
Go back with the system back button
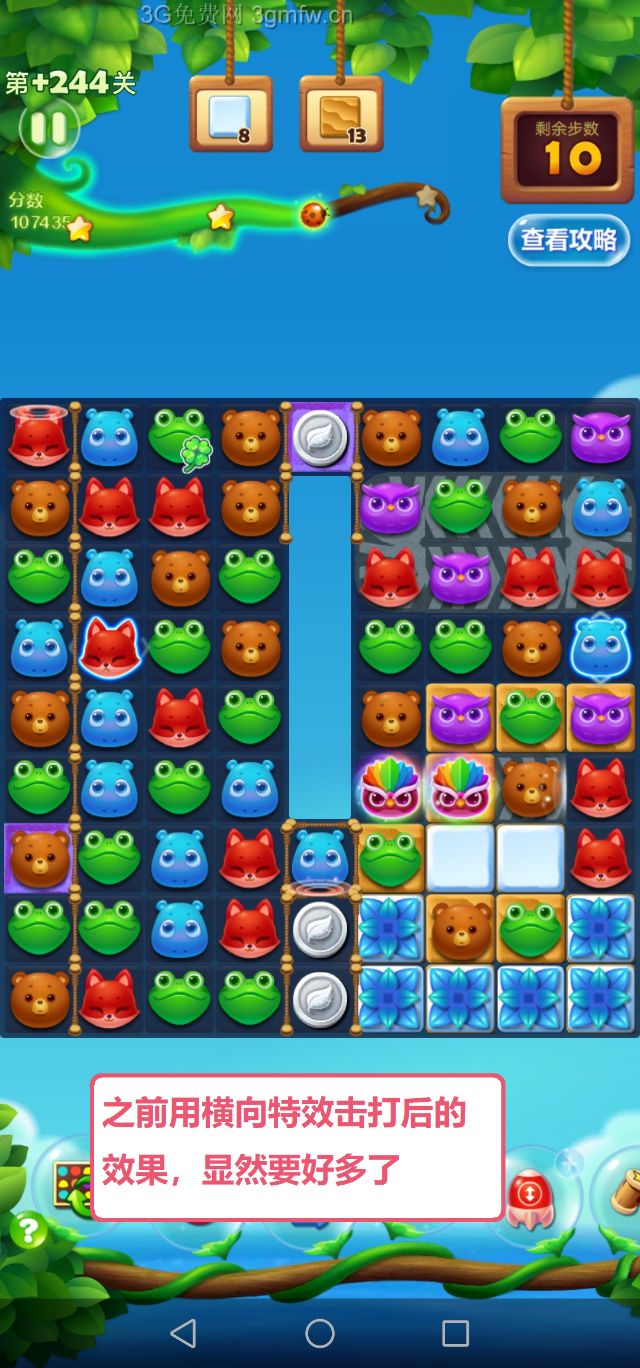183,1332
